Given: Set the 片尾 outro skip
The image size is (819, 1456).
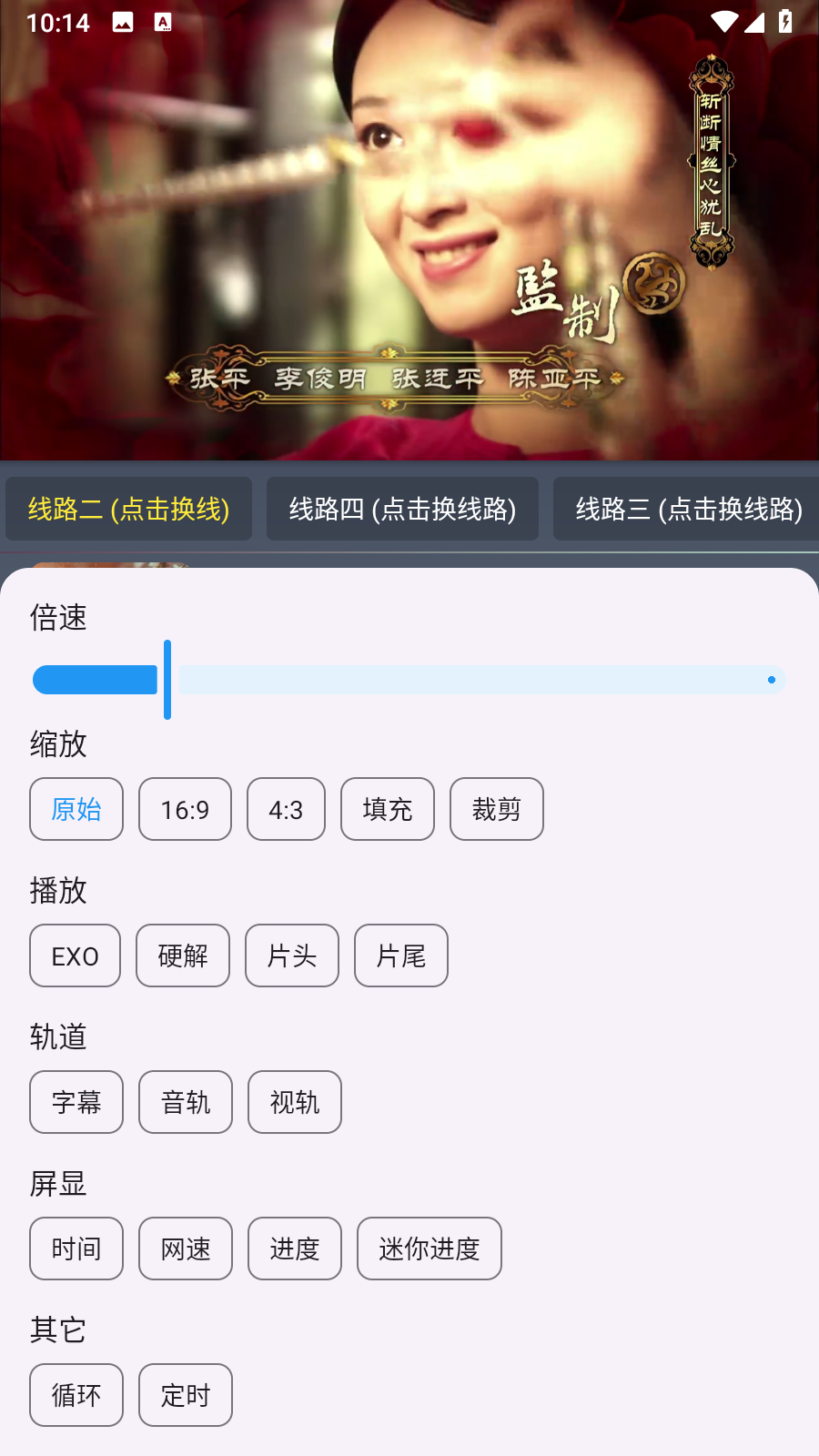Looking at the screenshot, I should [401, 955].
